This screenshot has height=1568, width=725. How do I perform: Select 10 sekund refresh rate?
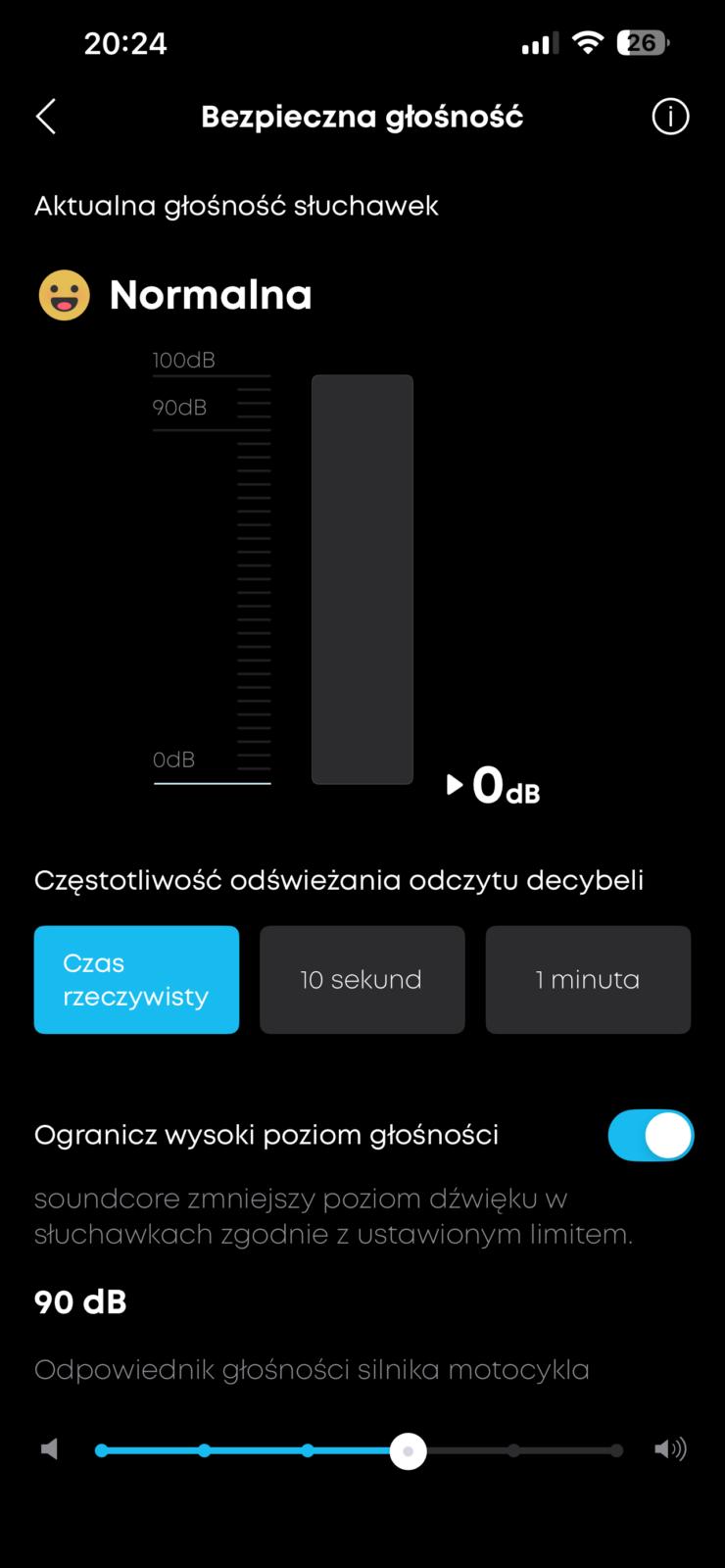pyautogui.click(x=362, y=979)
